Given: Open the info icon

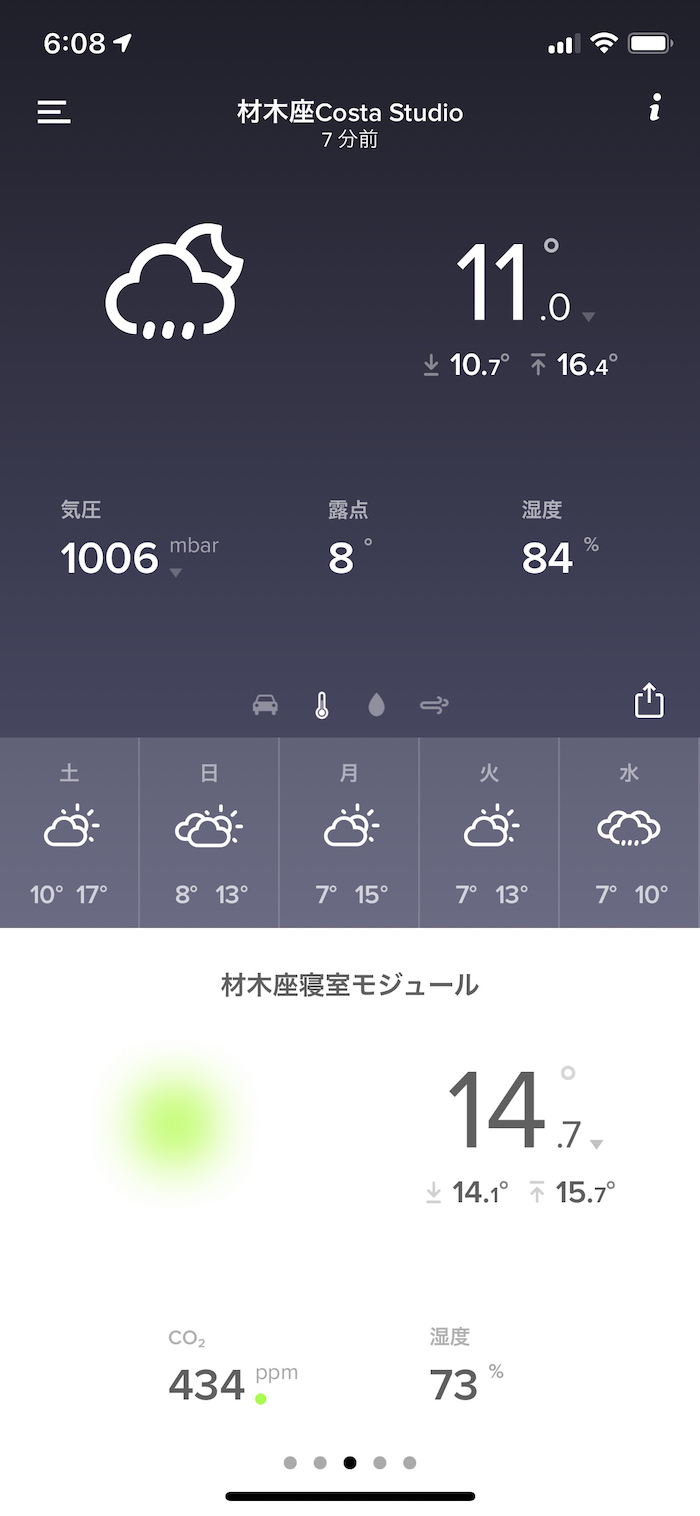Looking at the screenshot, I should (x=655, y=108).
